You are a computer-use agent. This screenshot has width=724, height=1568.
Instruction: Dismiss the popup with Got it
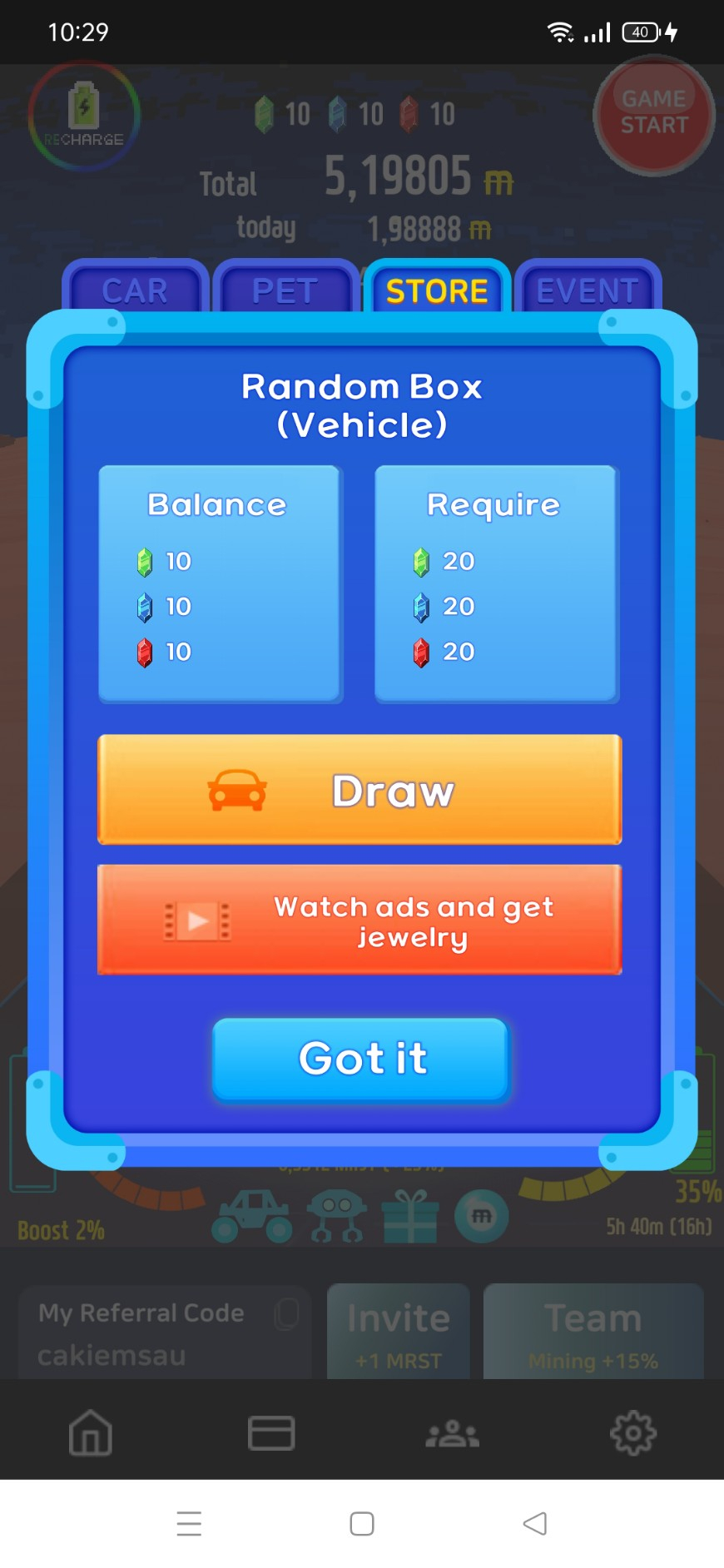[x=360, y=1059]
